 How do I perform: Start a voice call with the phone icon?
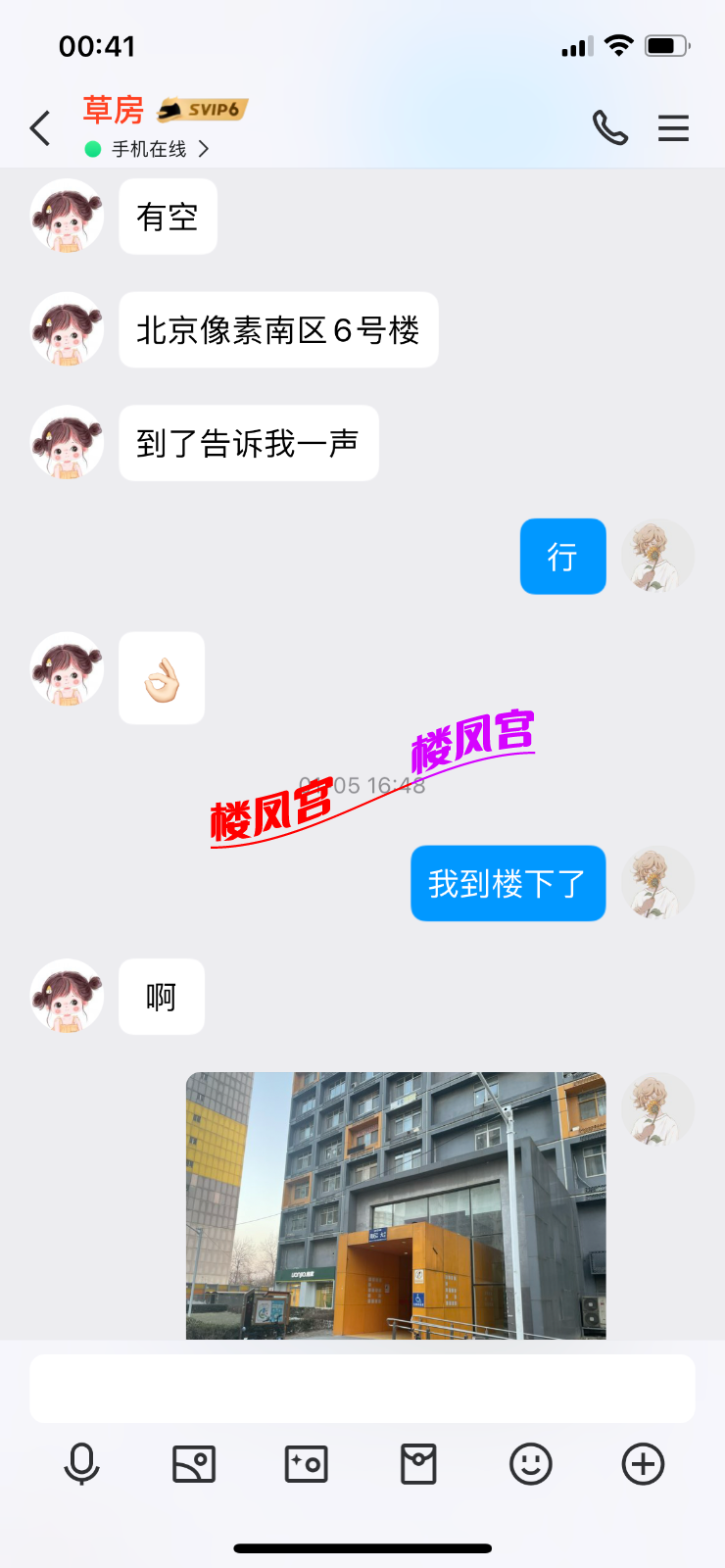coord(610,127)
